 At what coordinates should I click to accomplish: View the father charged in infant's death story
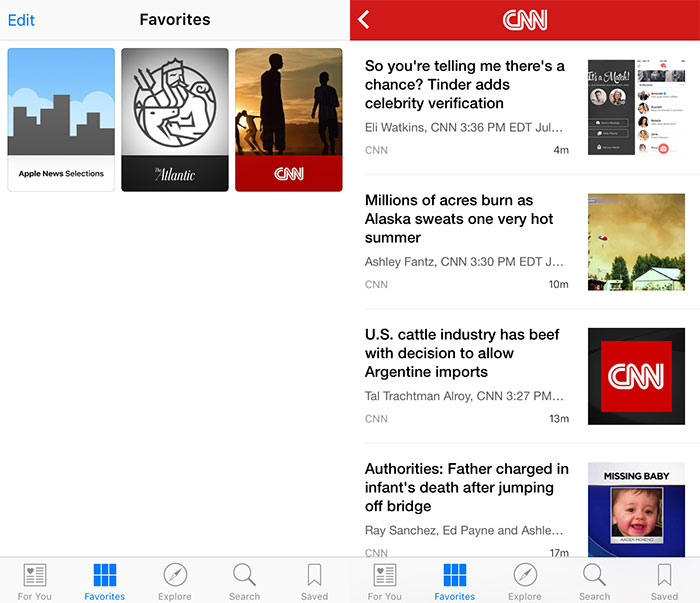pyautogui.click(x=467, y=488)
